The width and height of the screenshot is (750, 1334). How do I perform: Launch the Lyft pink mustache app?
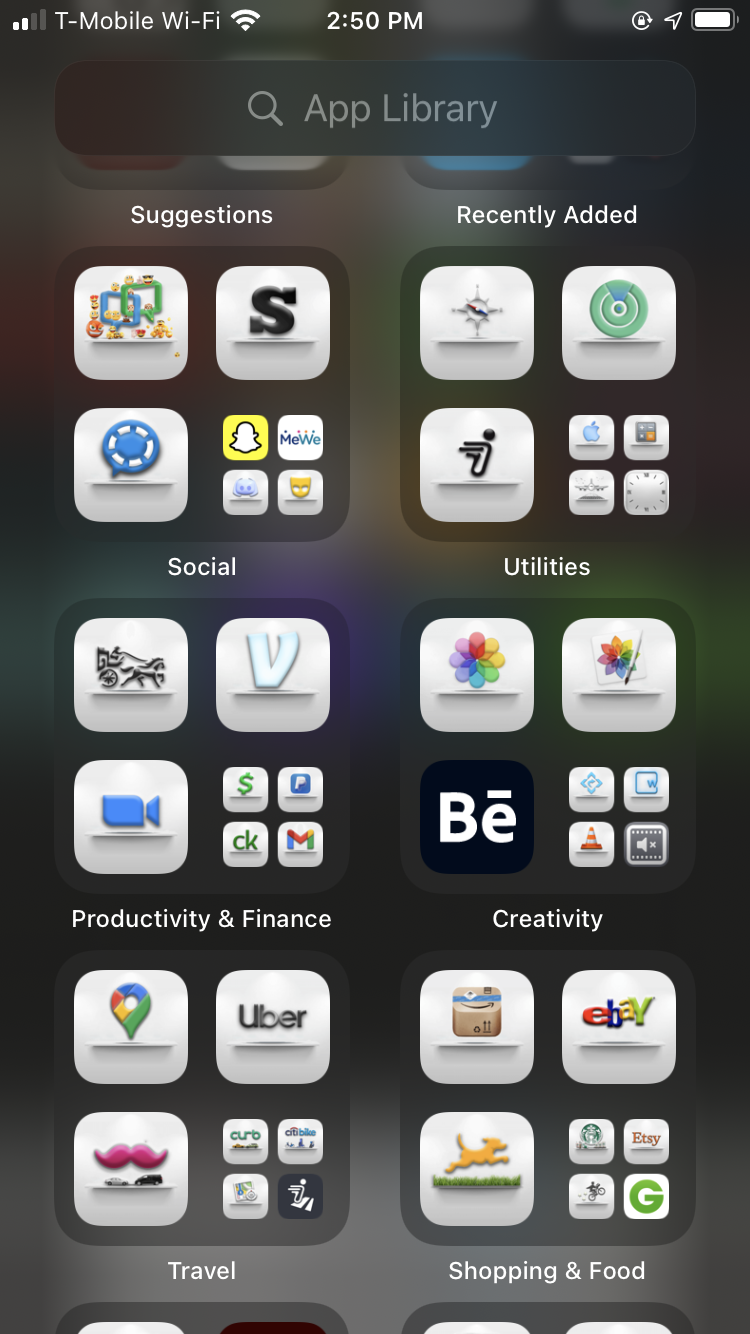(131, 1168)
